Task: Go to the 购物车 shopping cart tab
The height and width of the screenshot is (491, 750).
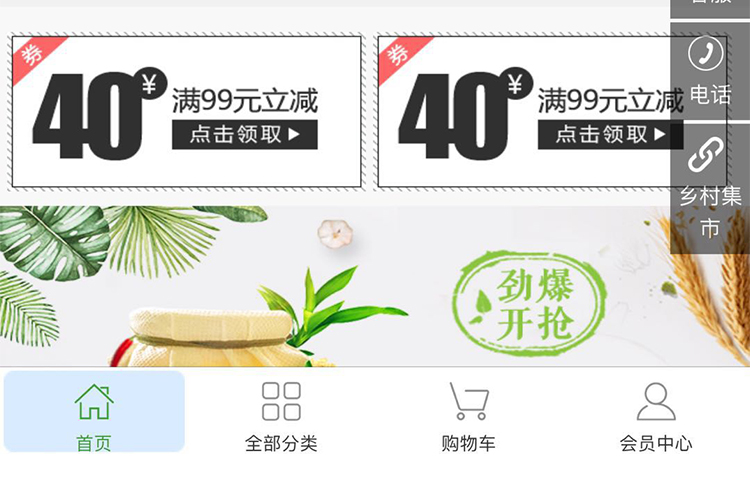Action: point(468,416)
